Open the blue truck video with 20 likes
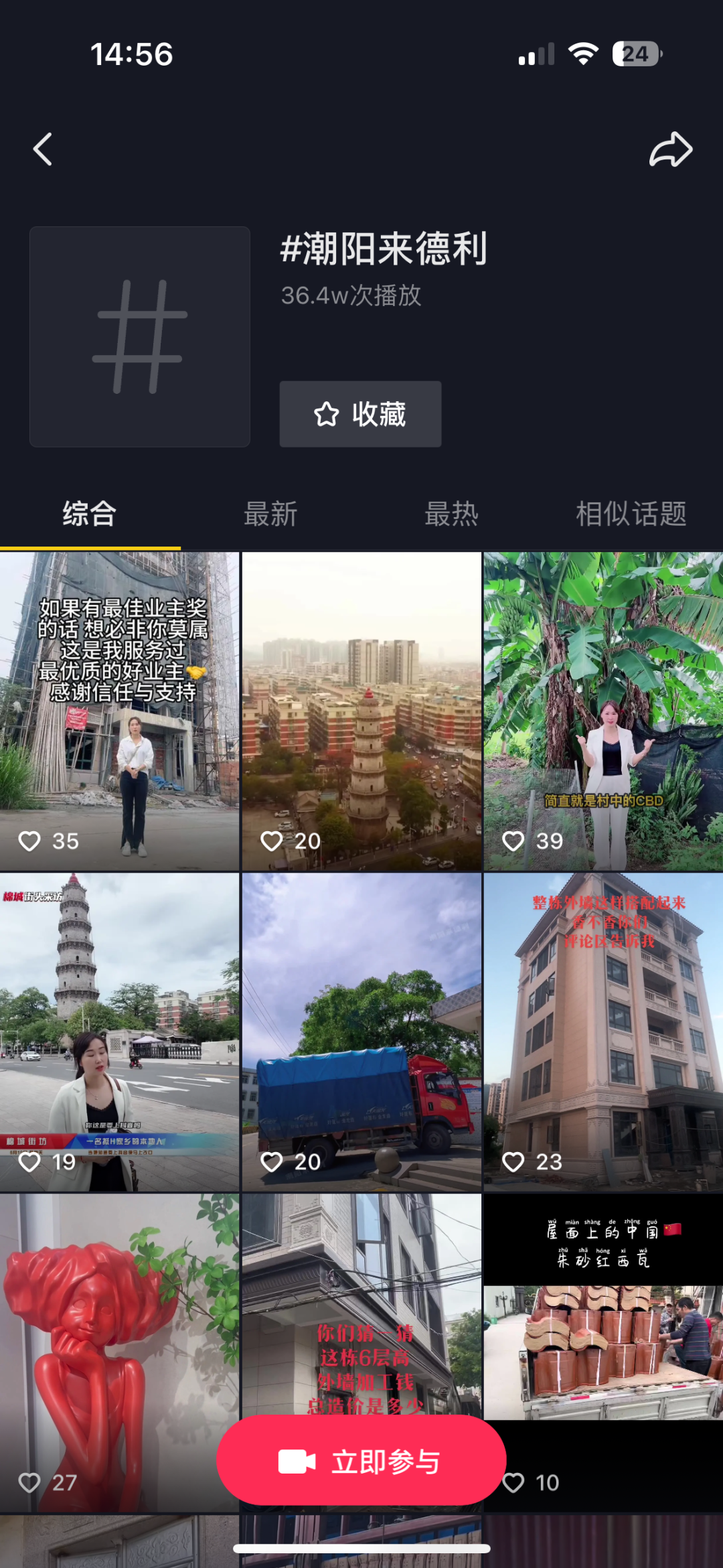The height and width of the screenshot is (1568, 723). coord(361,1031)
